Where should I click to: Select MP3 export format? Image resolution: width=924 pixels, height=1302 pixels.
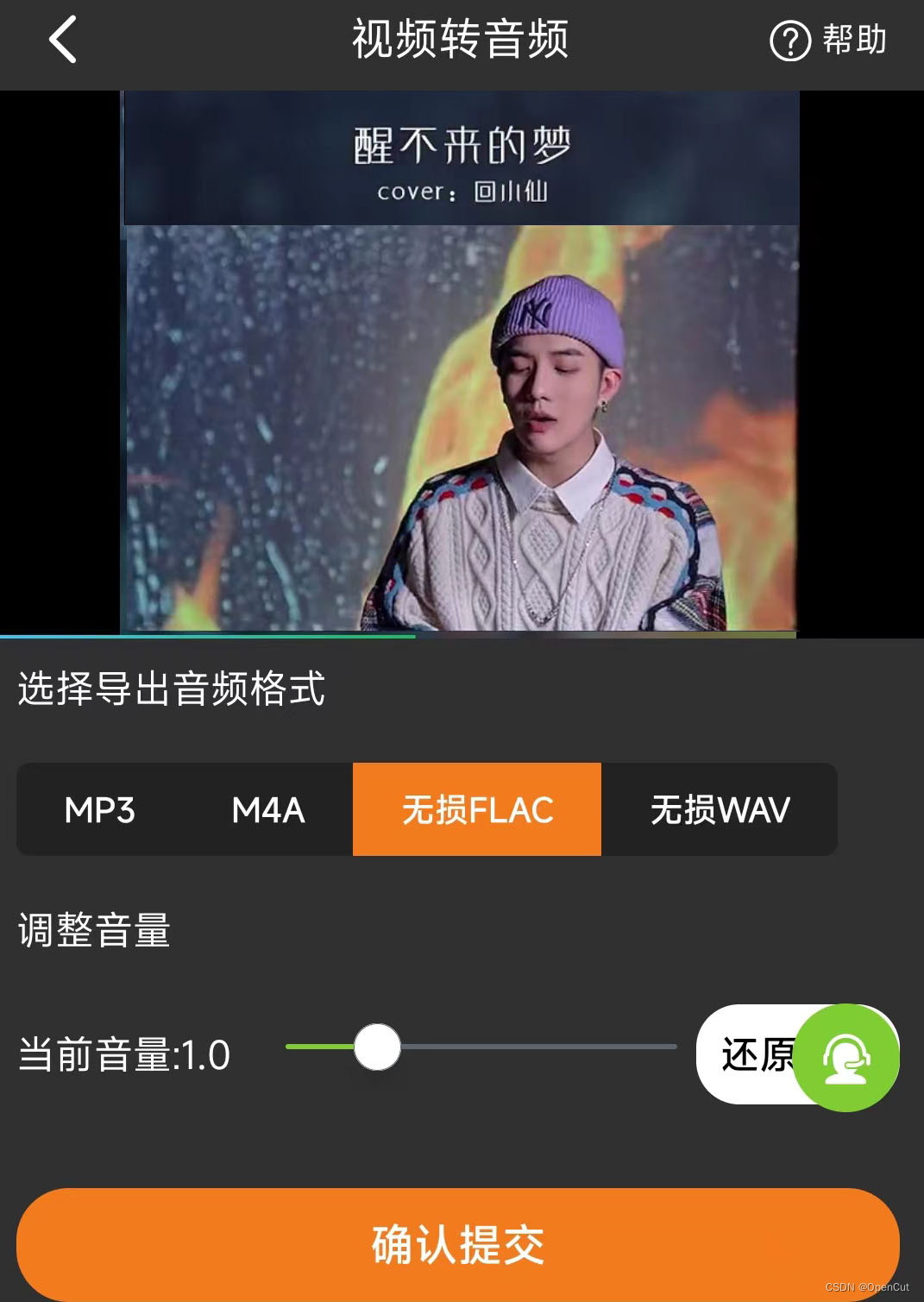point(100,809)
